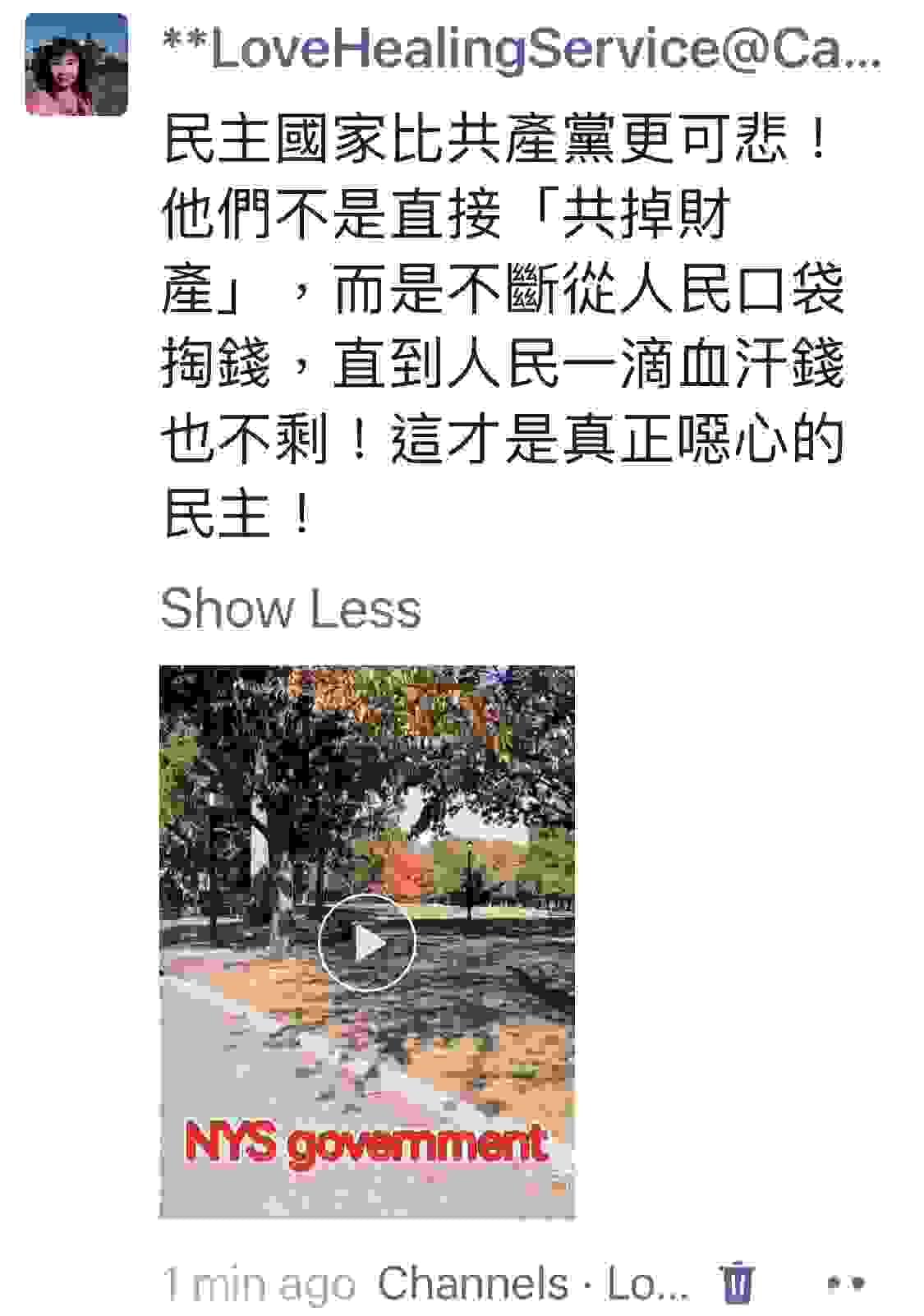
Task: Play the NYS government video
Action: coord(366,943)
